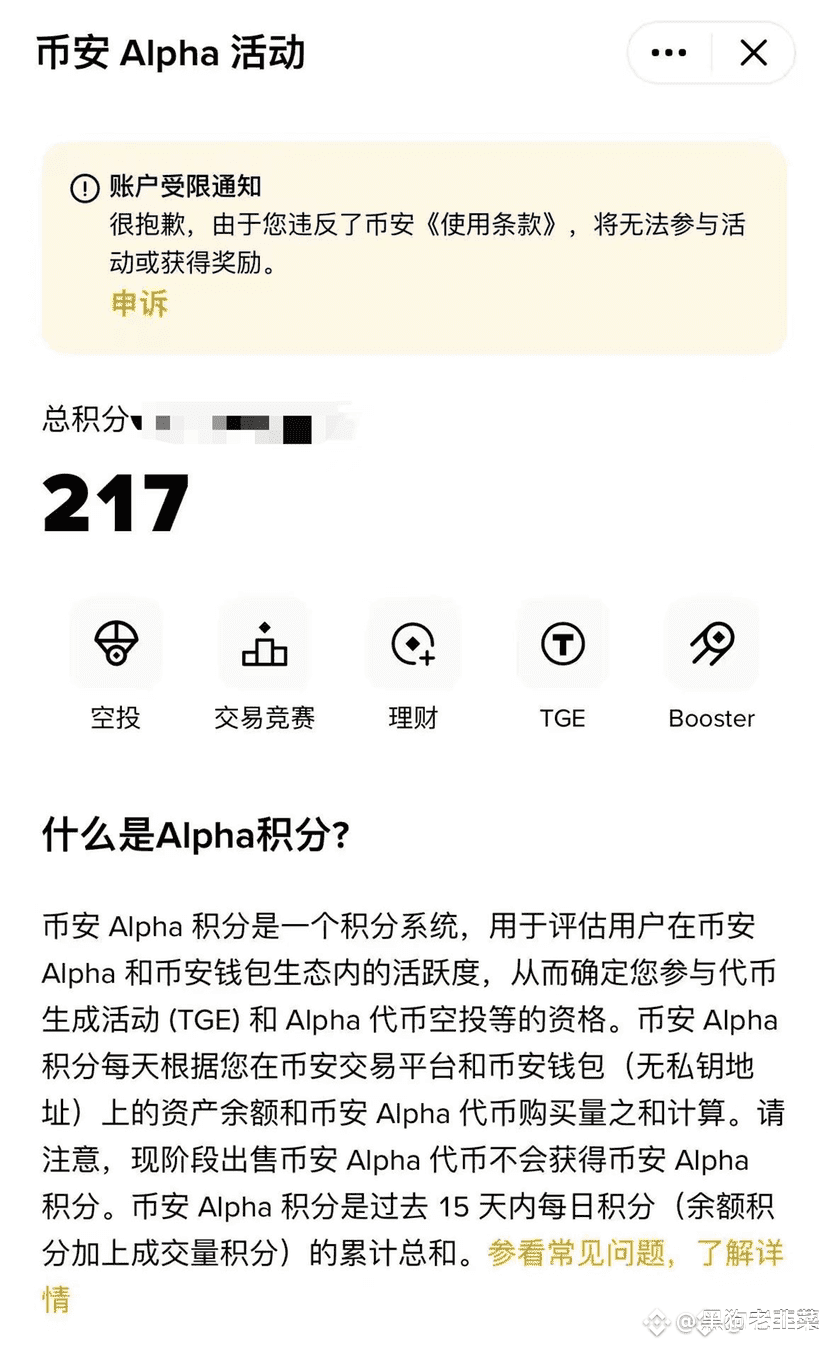This screenshot has height=1348, width=828.
Task: Close the 币安 Alpha 活动 page
Action: [753, 53]
